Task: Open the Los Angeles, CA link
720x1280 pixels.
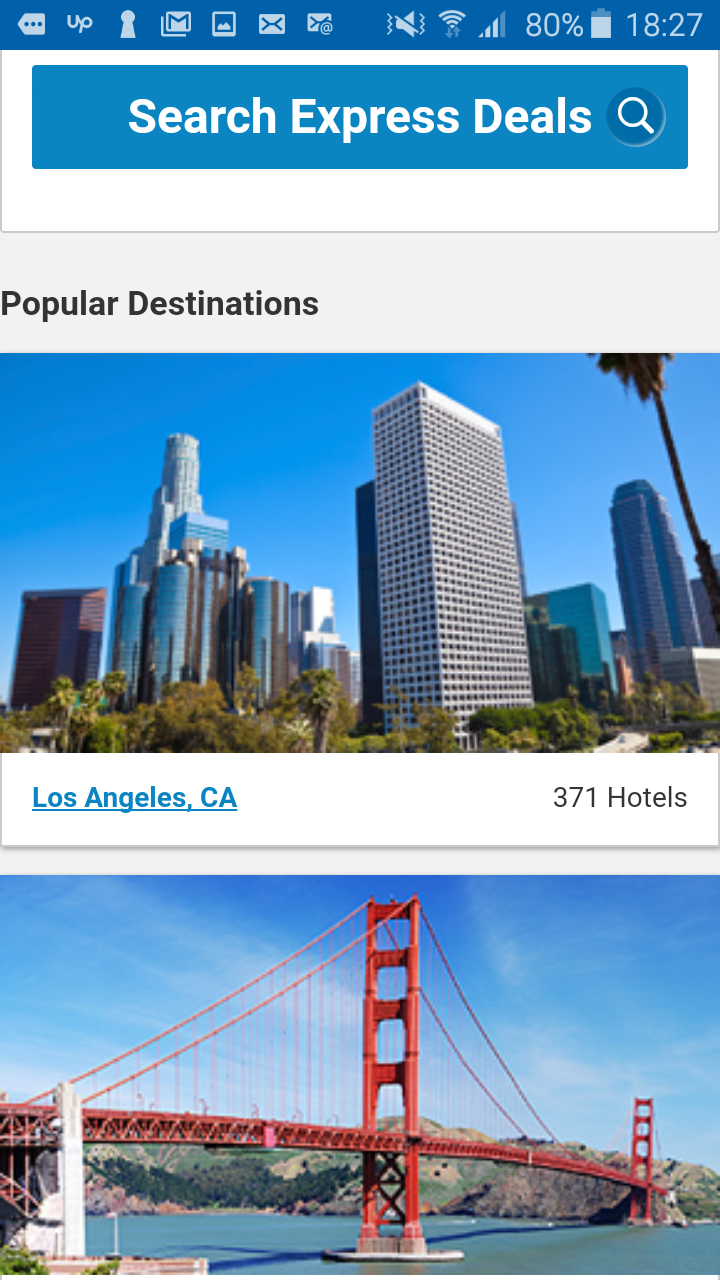Action: point(134,798)
